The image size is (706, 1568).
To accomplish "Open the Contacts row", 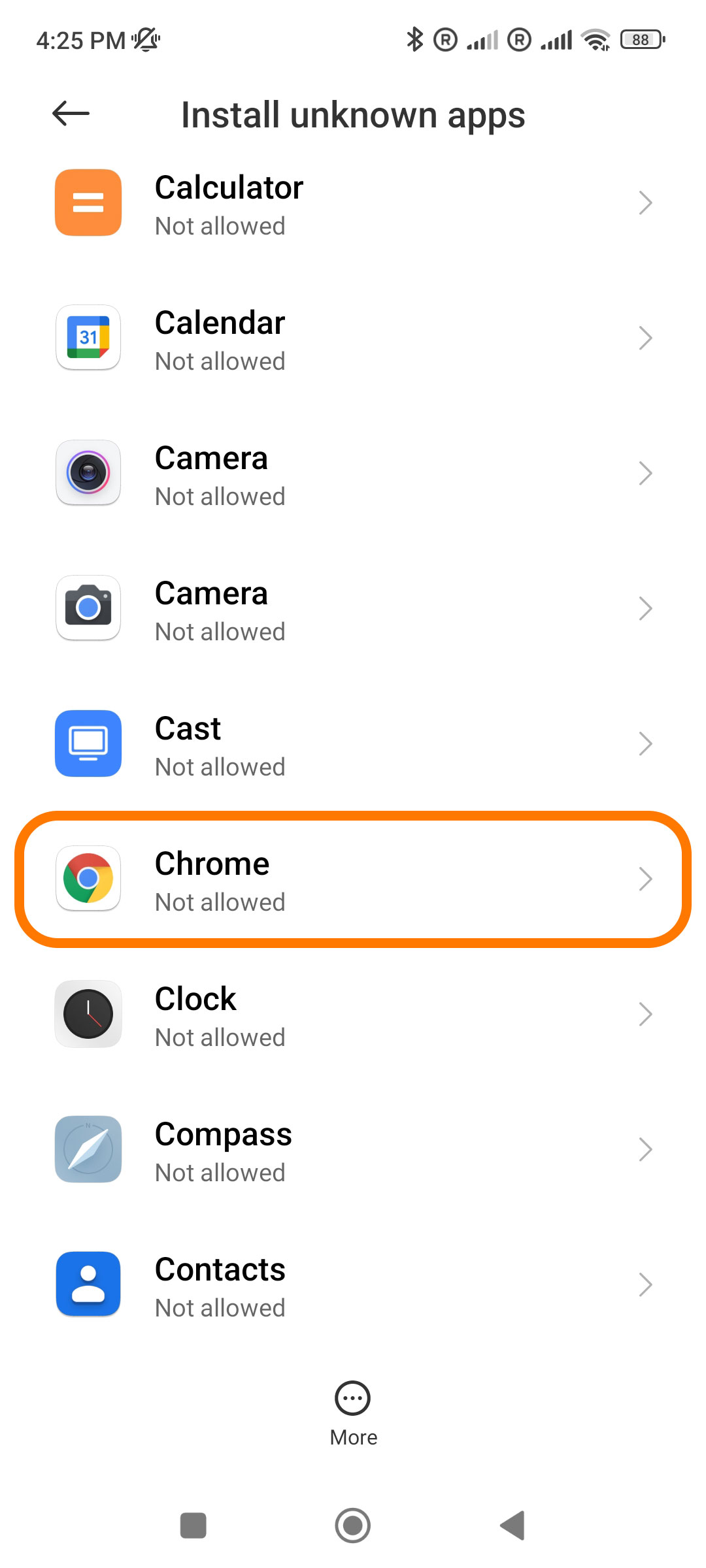I will (353, 1285).
